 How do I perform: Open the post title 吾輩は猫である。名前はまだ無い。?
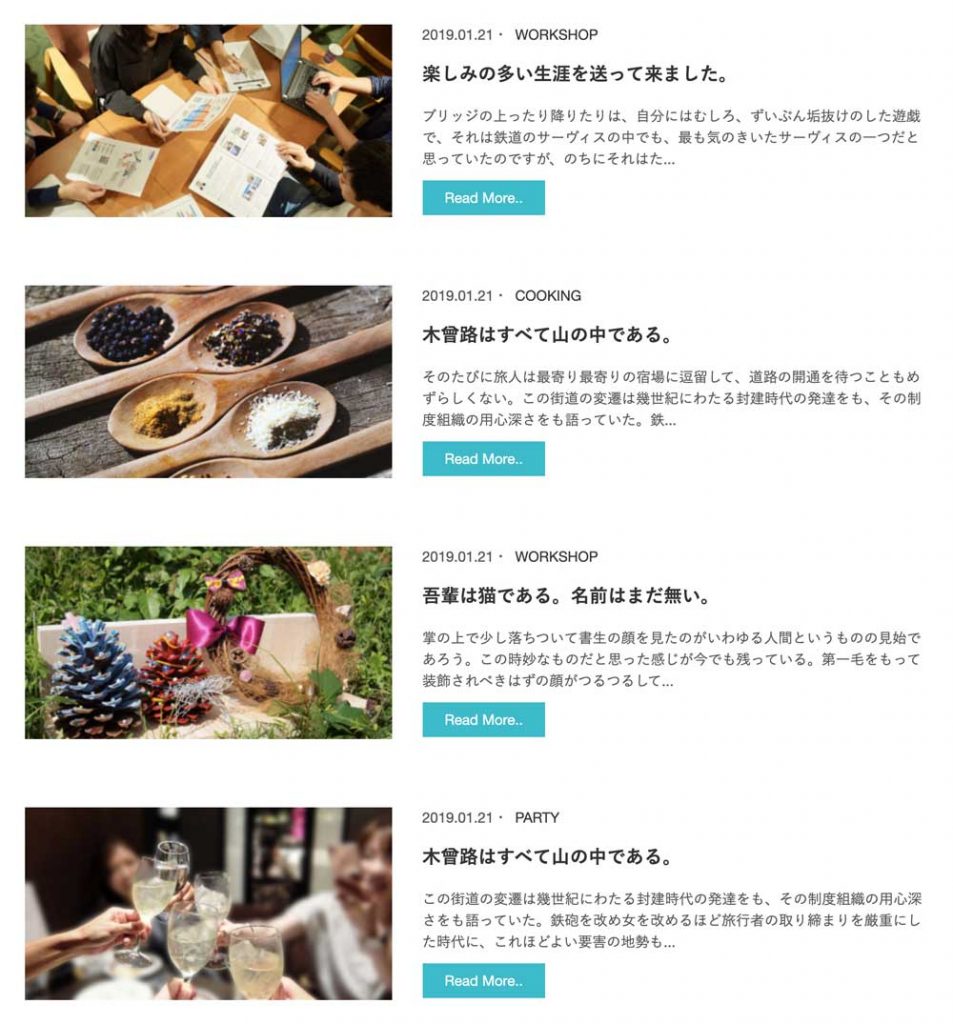566,596
